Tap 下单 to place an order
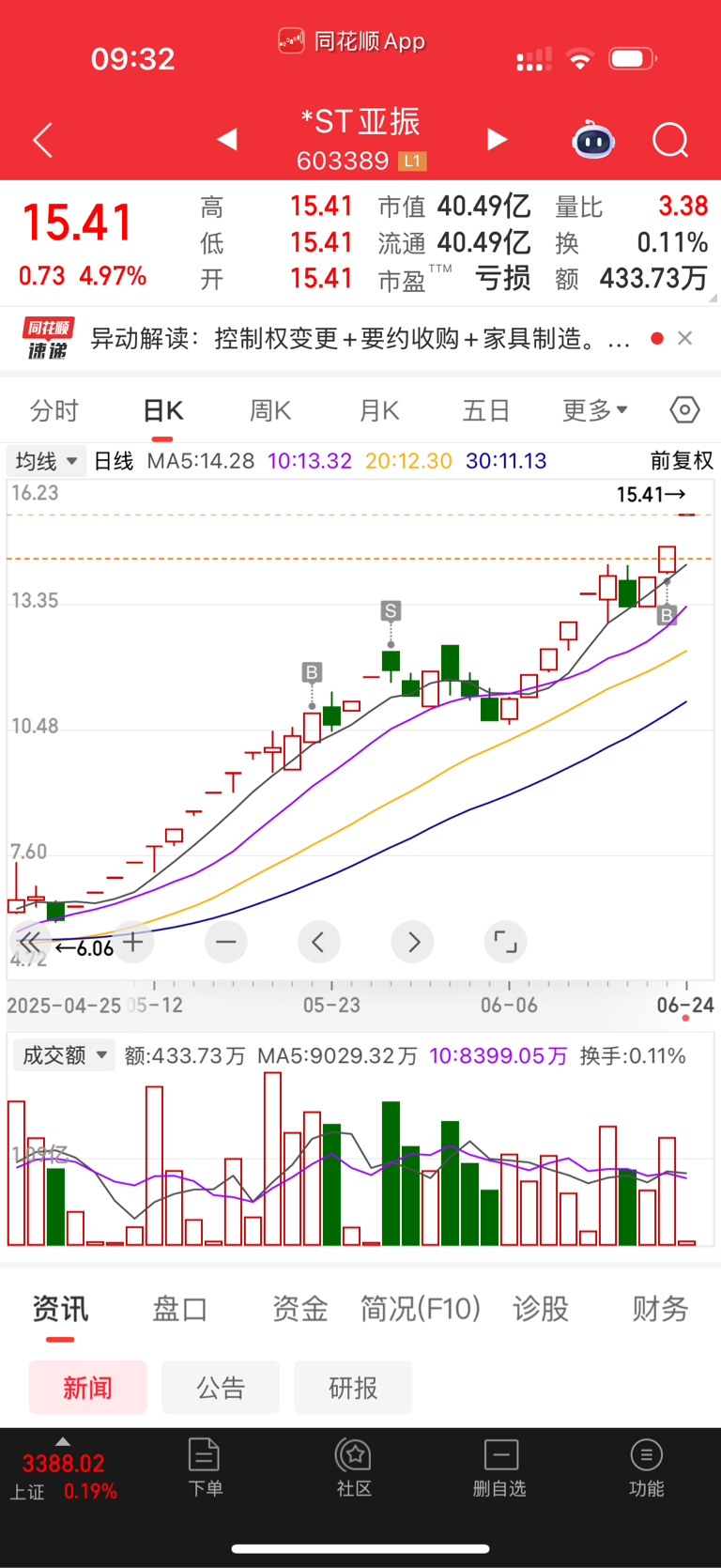Image resolution: width=721 pixels, height=1568 pixels. tap(205, 1468)
